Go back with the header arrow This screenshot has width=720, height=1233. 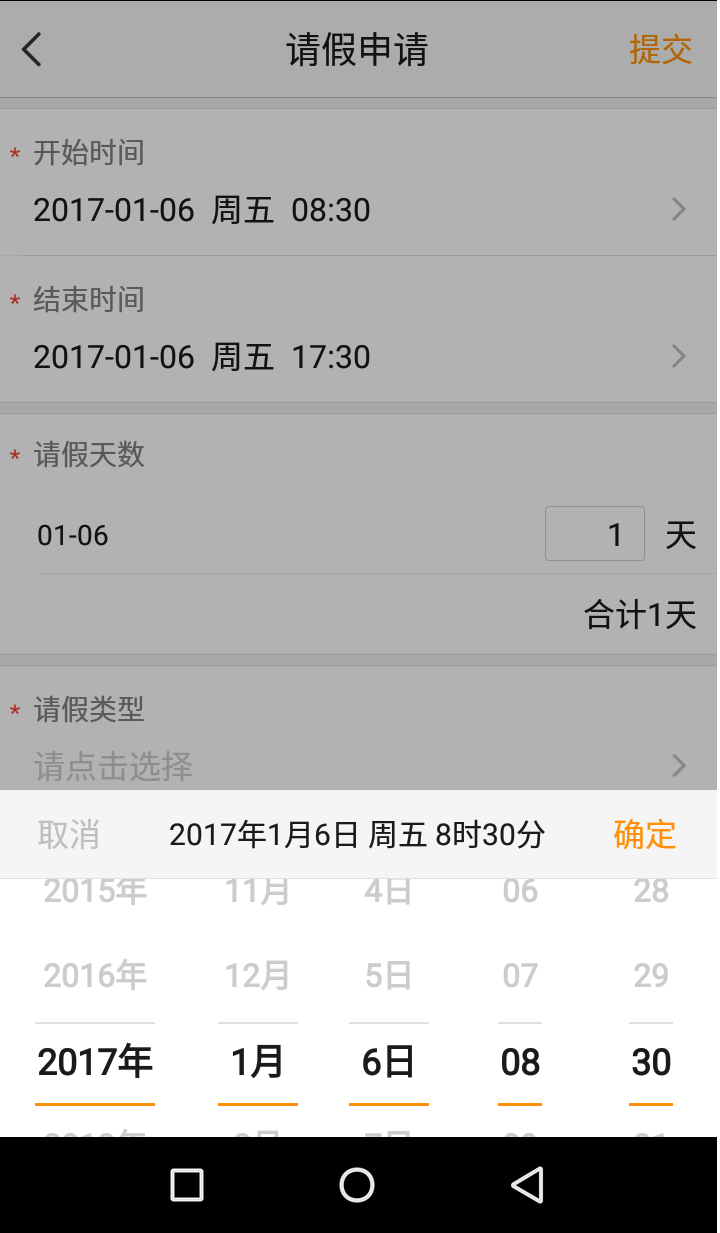pos(33,49)
